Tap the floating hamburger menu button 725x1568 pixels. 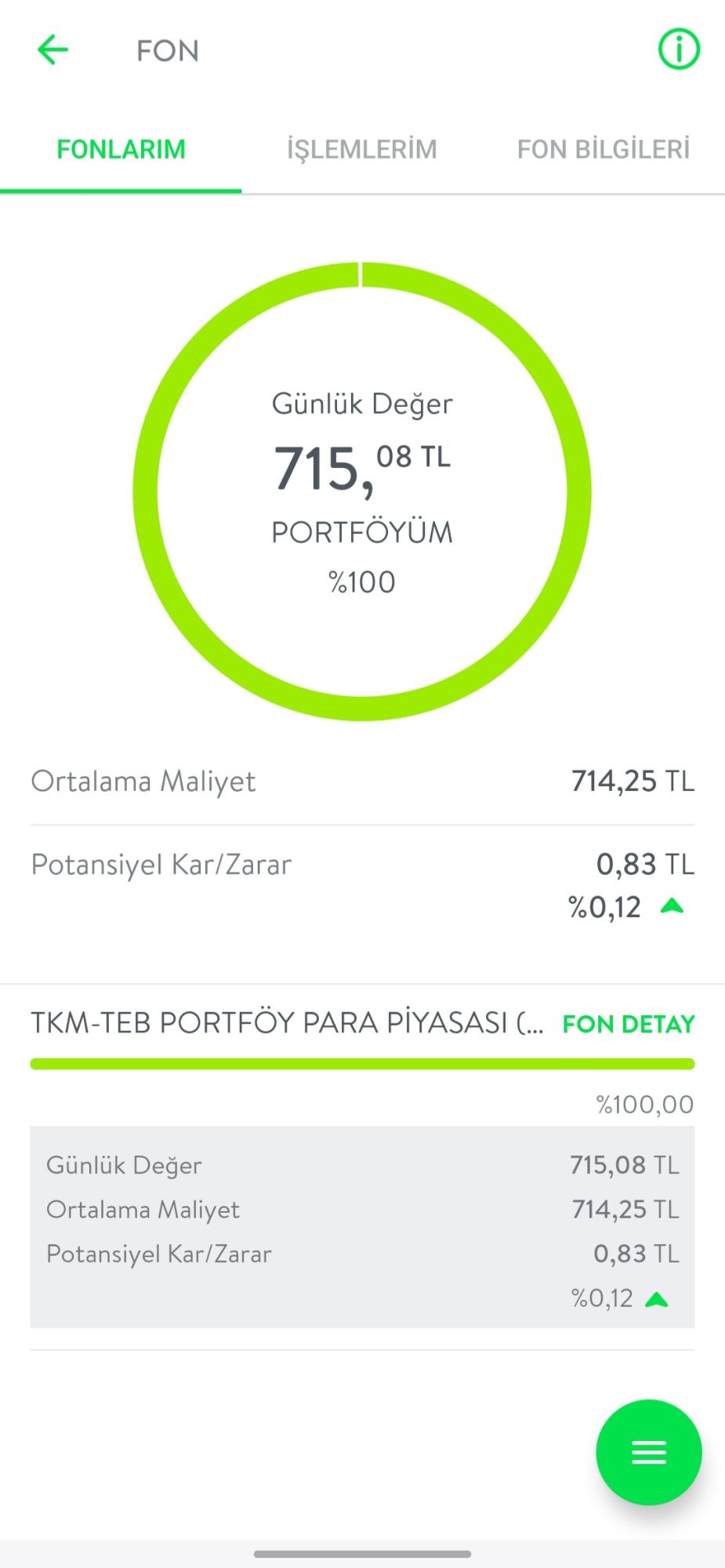(x=647, y=1452)
